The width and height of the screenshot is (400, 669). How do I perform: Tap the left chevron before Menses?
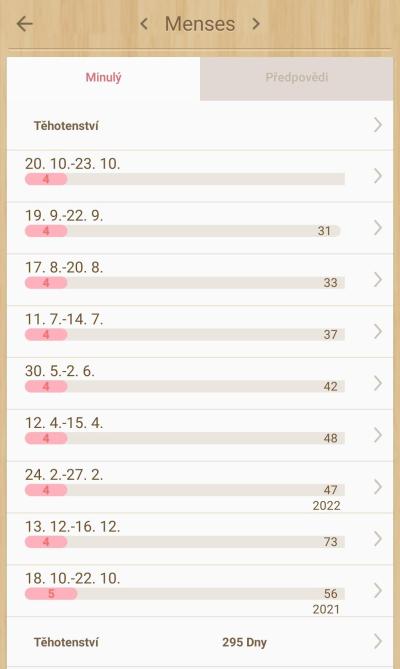144,24
